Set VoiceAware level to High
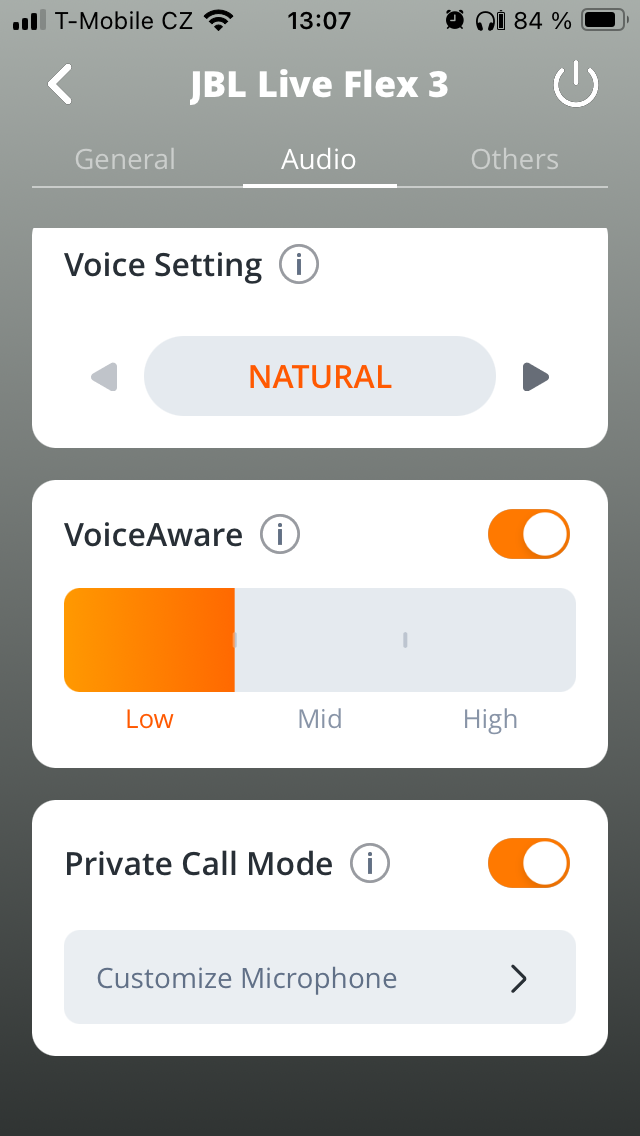This screenshot has width=640, height=1136. [490, 640]
